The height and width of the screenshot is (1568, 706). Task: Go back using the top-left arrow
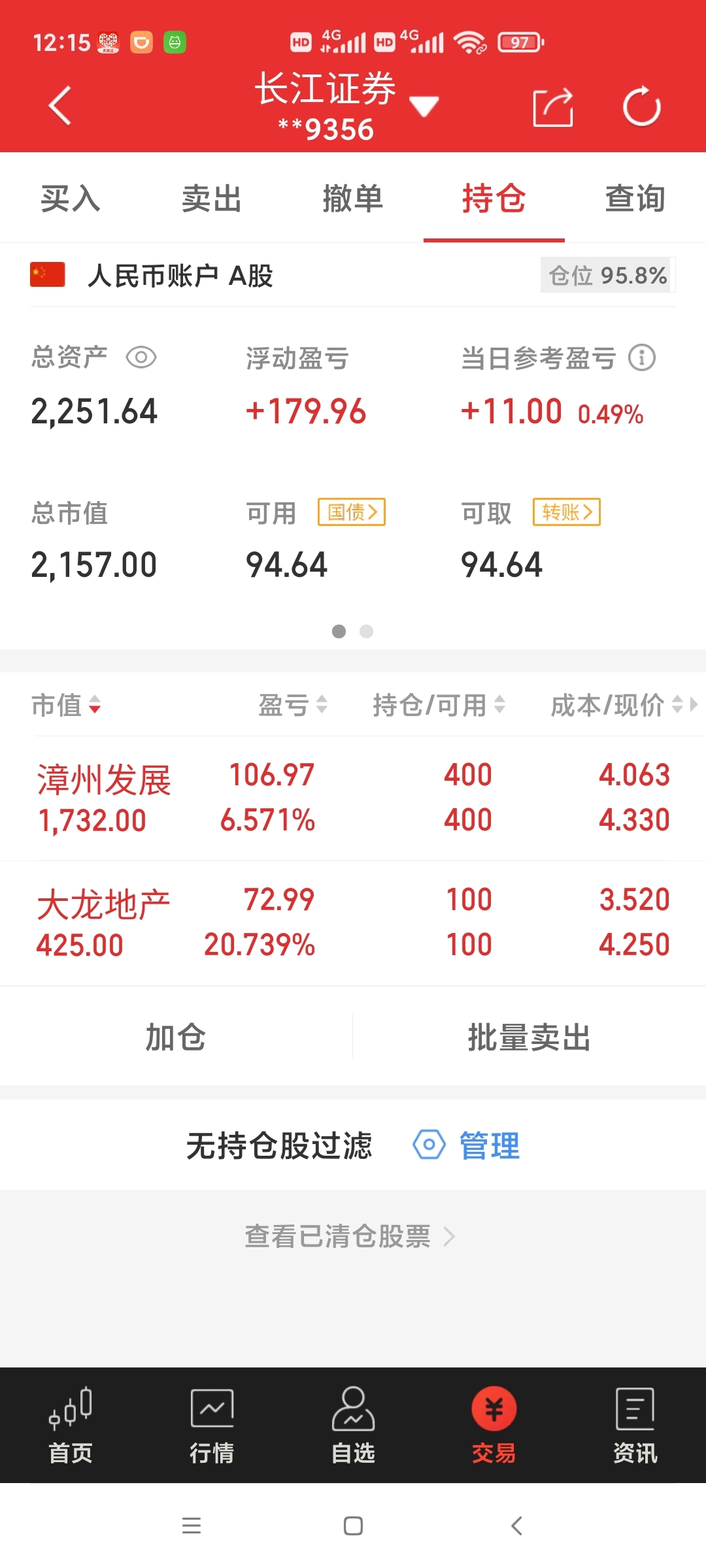60,106
